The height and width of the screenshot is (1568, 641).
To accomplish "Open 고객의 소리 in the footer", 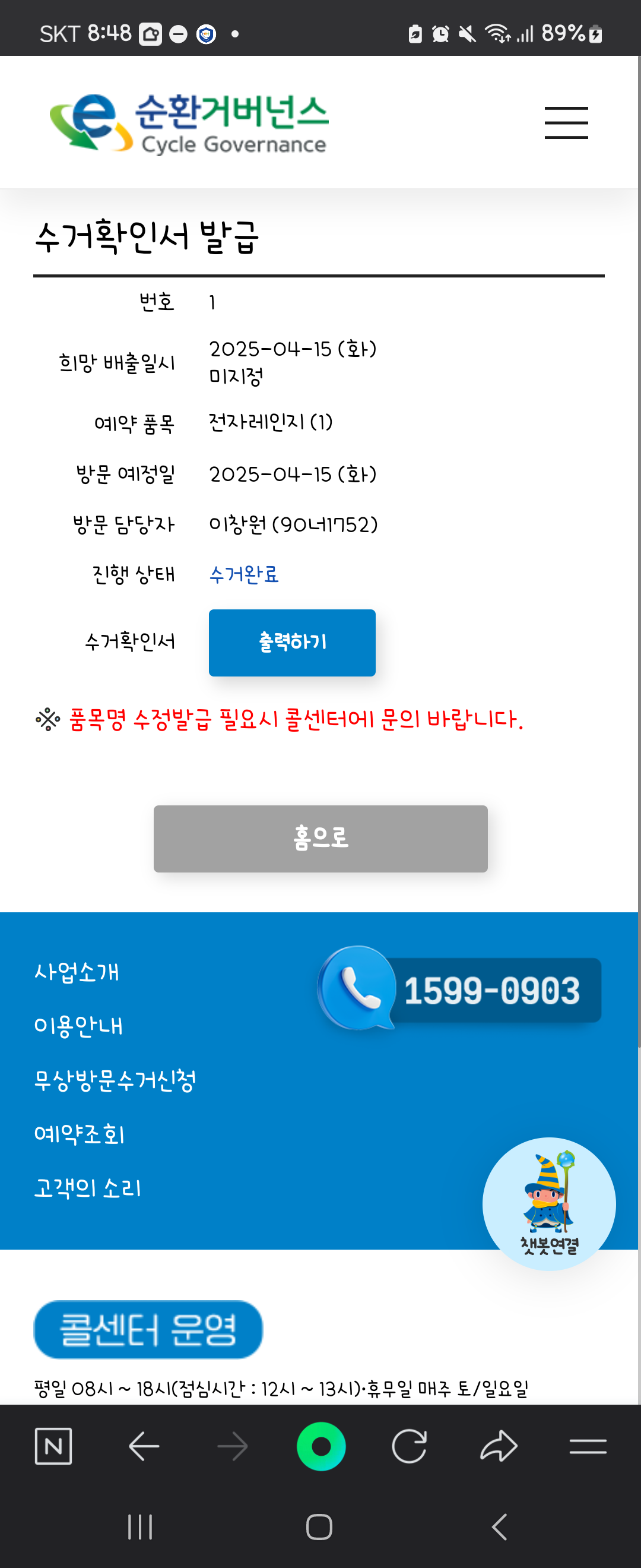I will click(x=88, y=1187).
